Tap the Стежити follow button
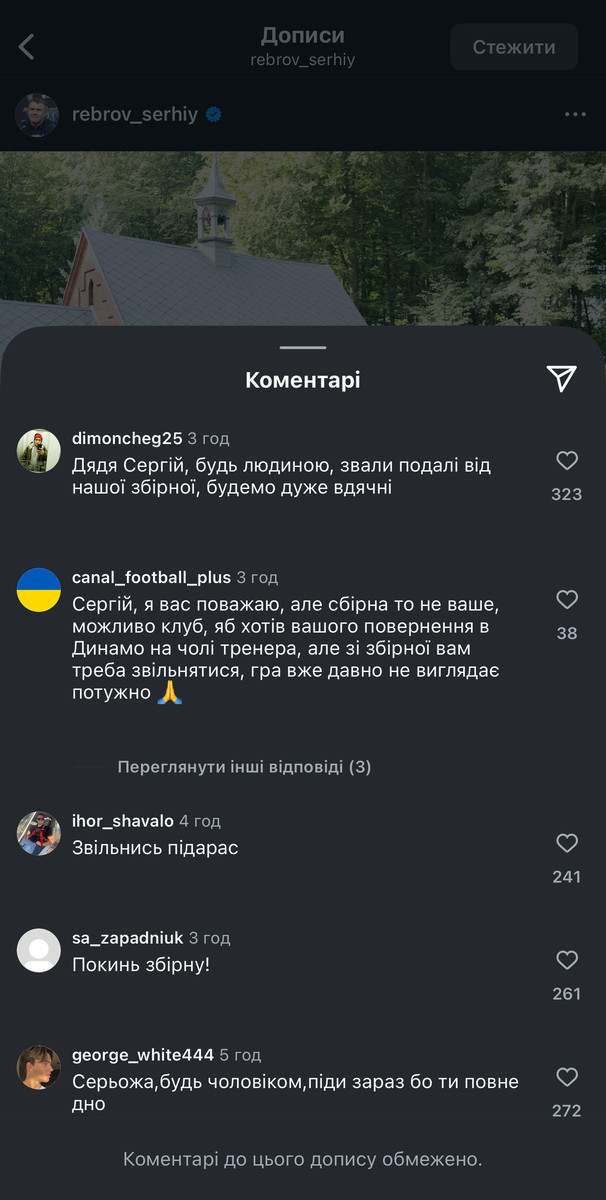The width and height of the screenshot is (606, 1200). [x=514, y=47]
